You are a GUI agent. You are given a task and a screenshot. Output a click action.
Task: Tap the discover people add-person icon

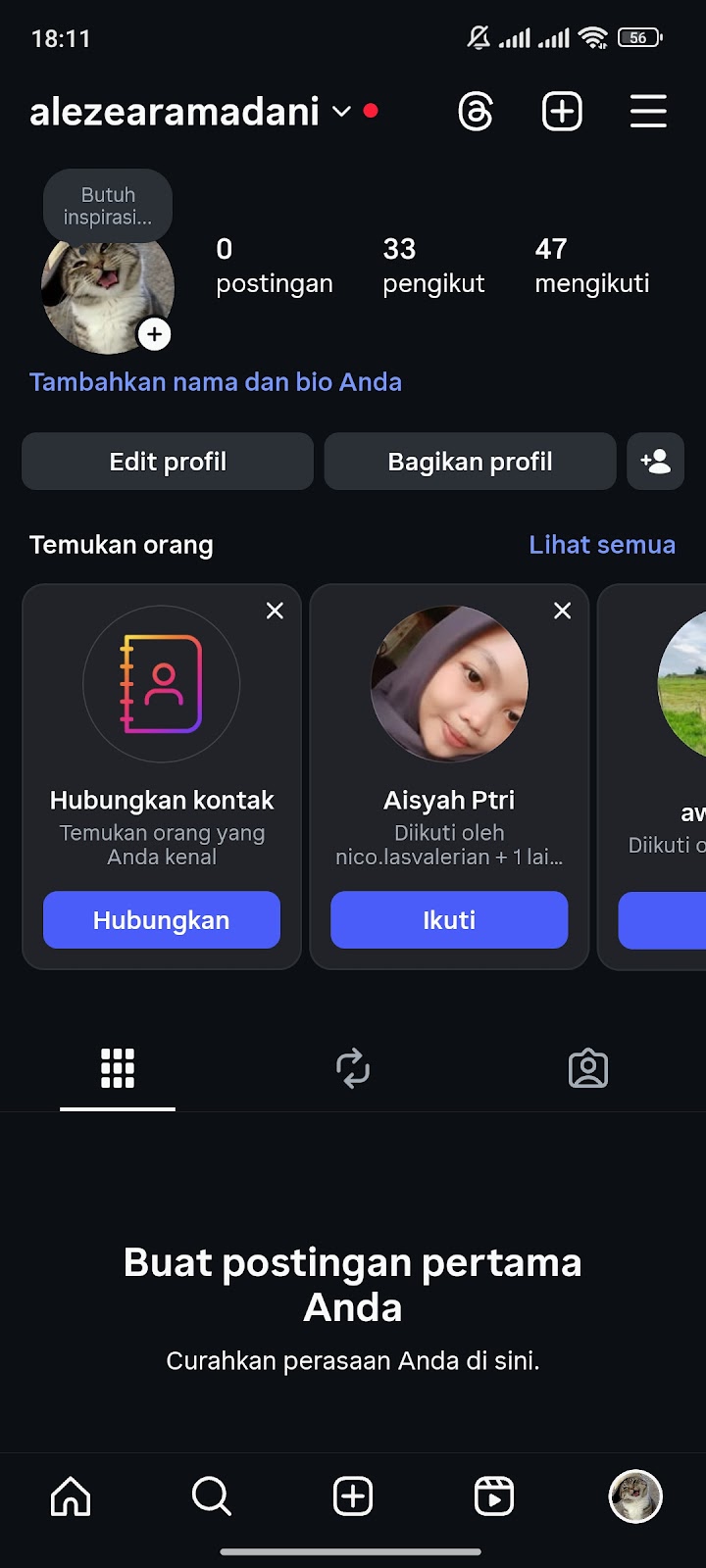coord(655,462)
